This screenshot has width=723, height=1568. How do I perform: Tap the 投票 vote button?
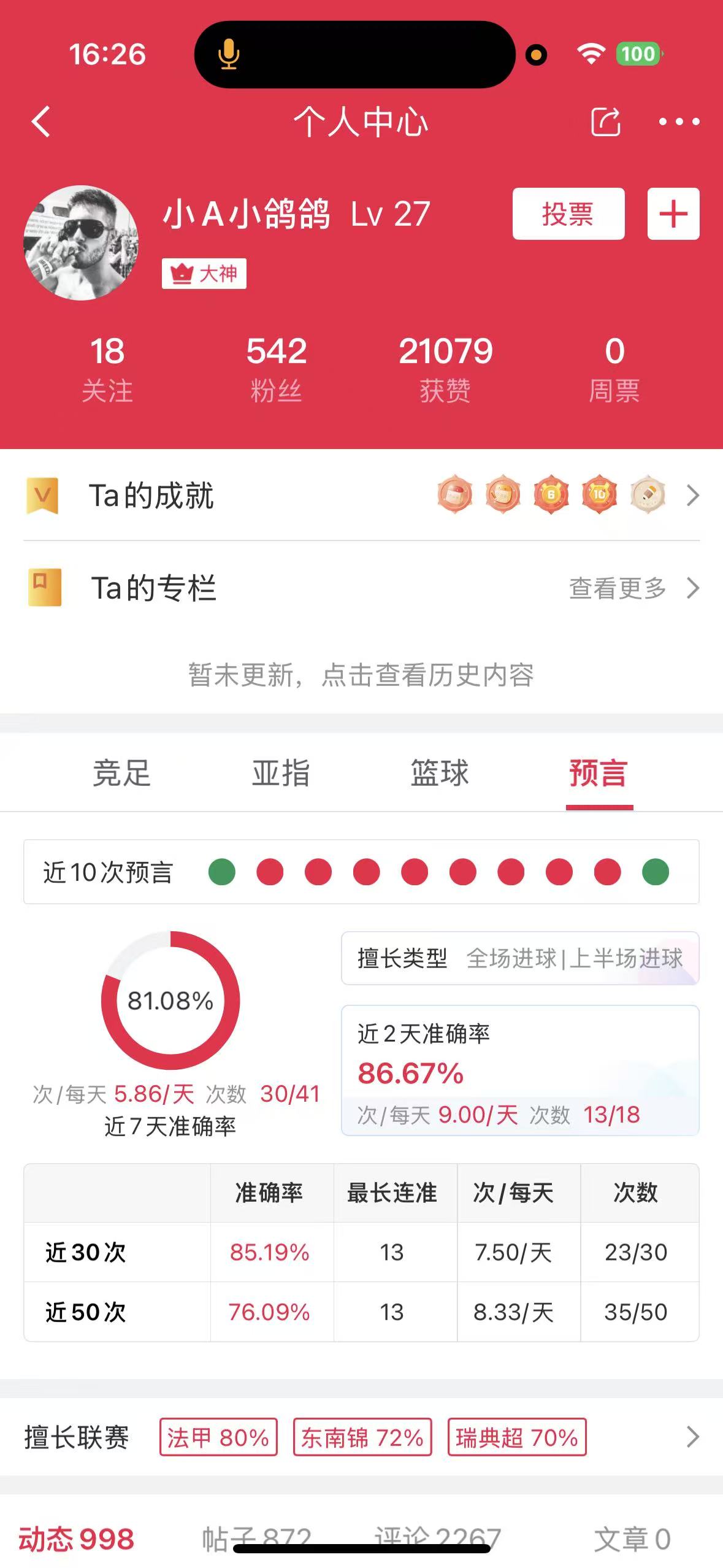click(x=568, y=213)
